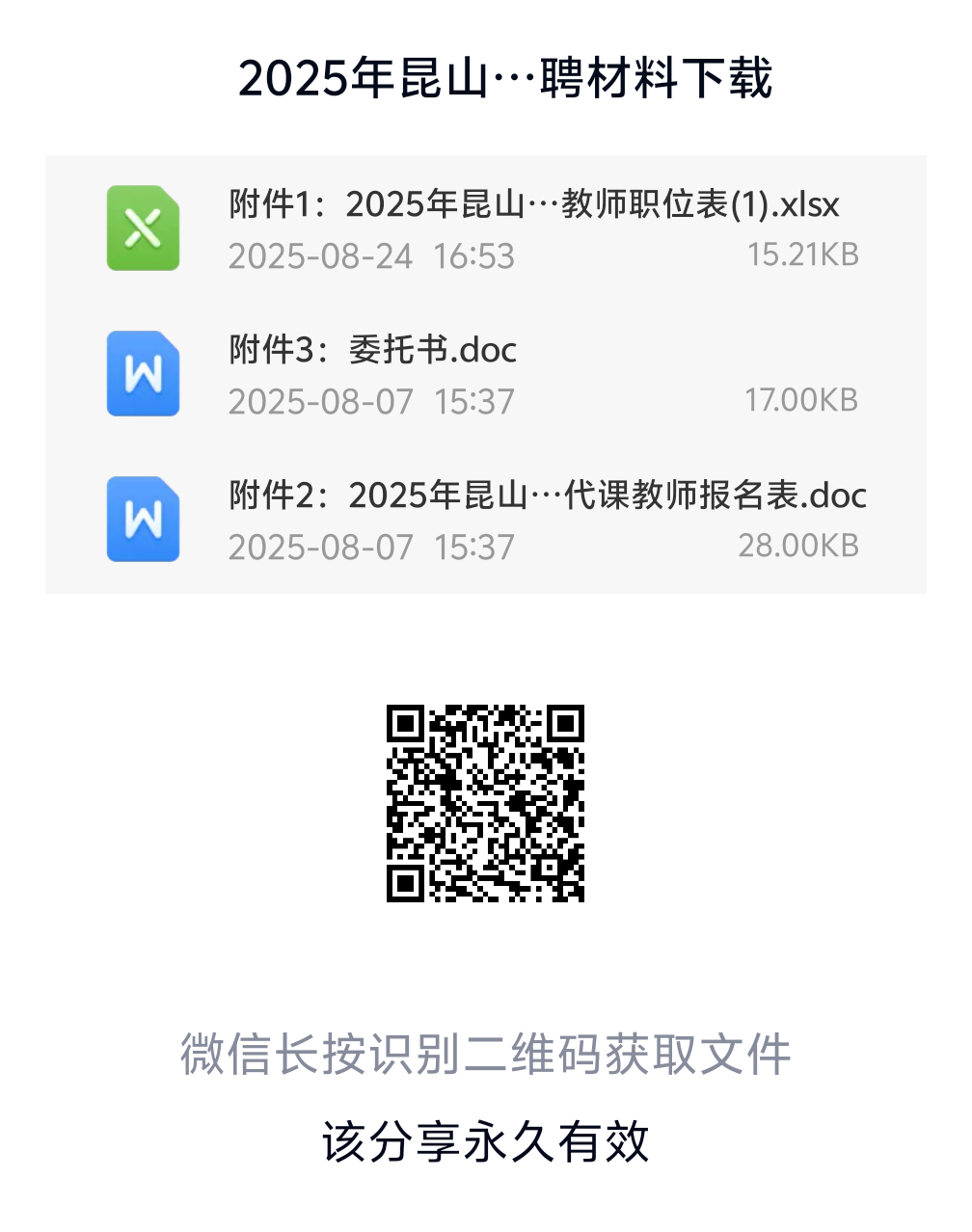Click the text 微信长按识别二维码获取文件
This screenshot has height=1232, width=972.
pyautogui.click(x=485, y=1055)
